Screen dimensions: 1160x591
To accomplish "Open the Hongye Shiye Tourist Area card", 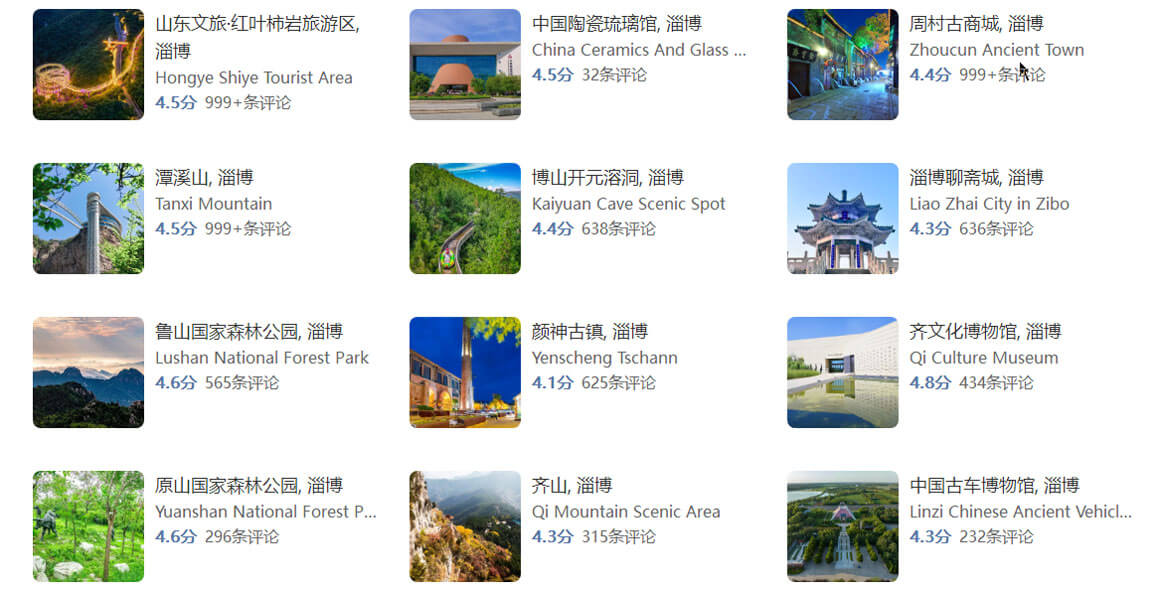I will [253, 78].
